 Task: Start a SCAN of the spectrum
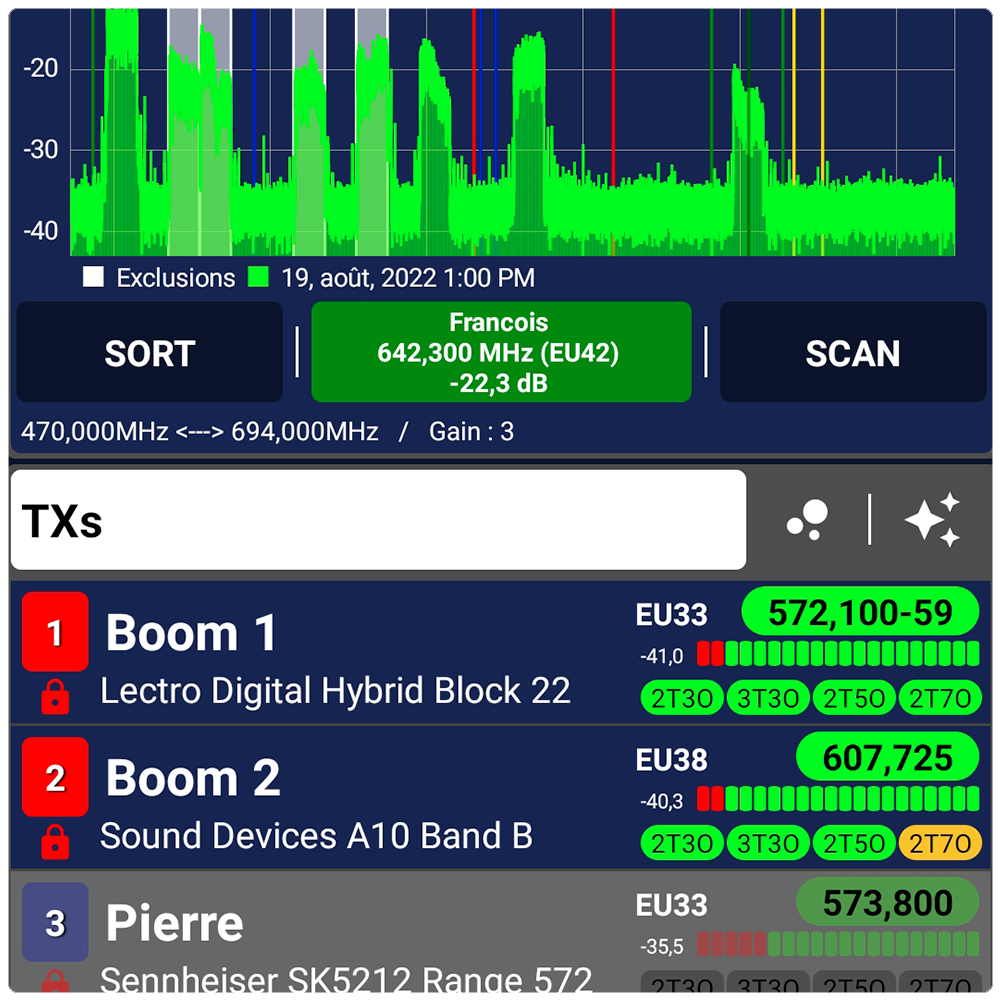pyautogui.click(x=853, y=353)
